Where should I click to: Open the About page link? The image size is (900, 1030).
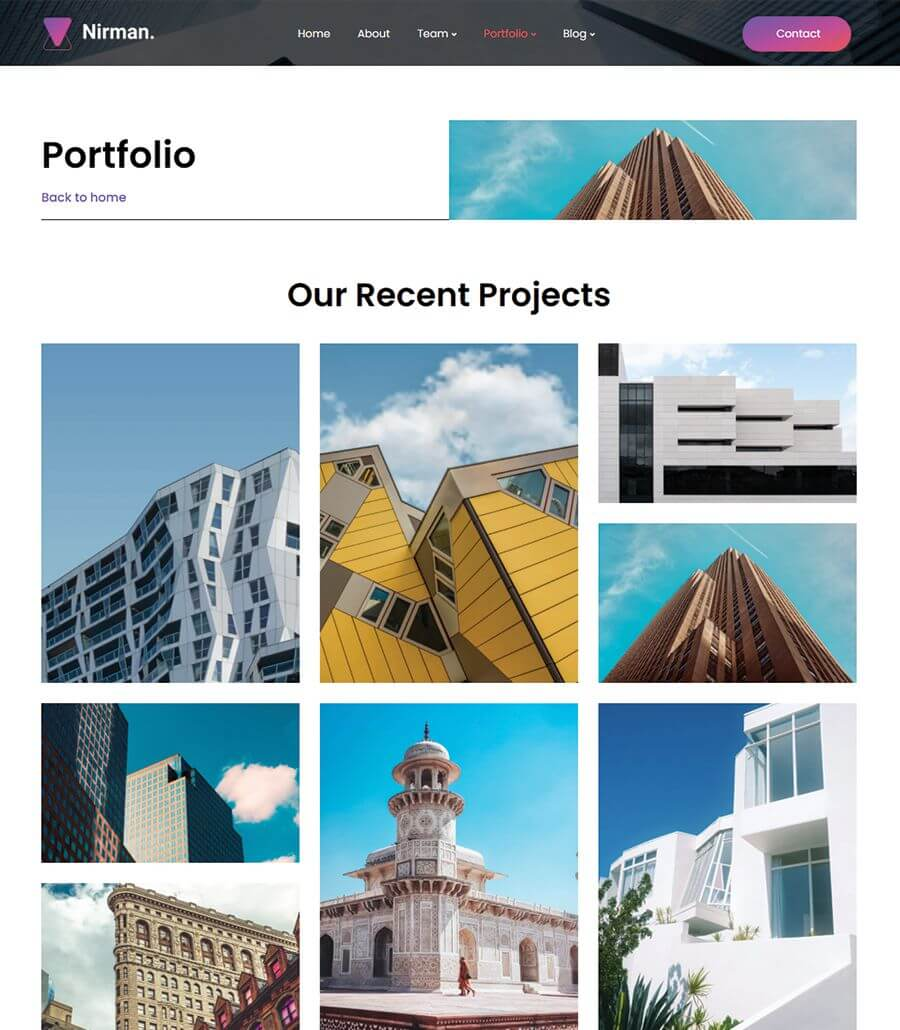tap(373, 34)
